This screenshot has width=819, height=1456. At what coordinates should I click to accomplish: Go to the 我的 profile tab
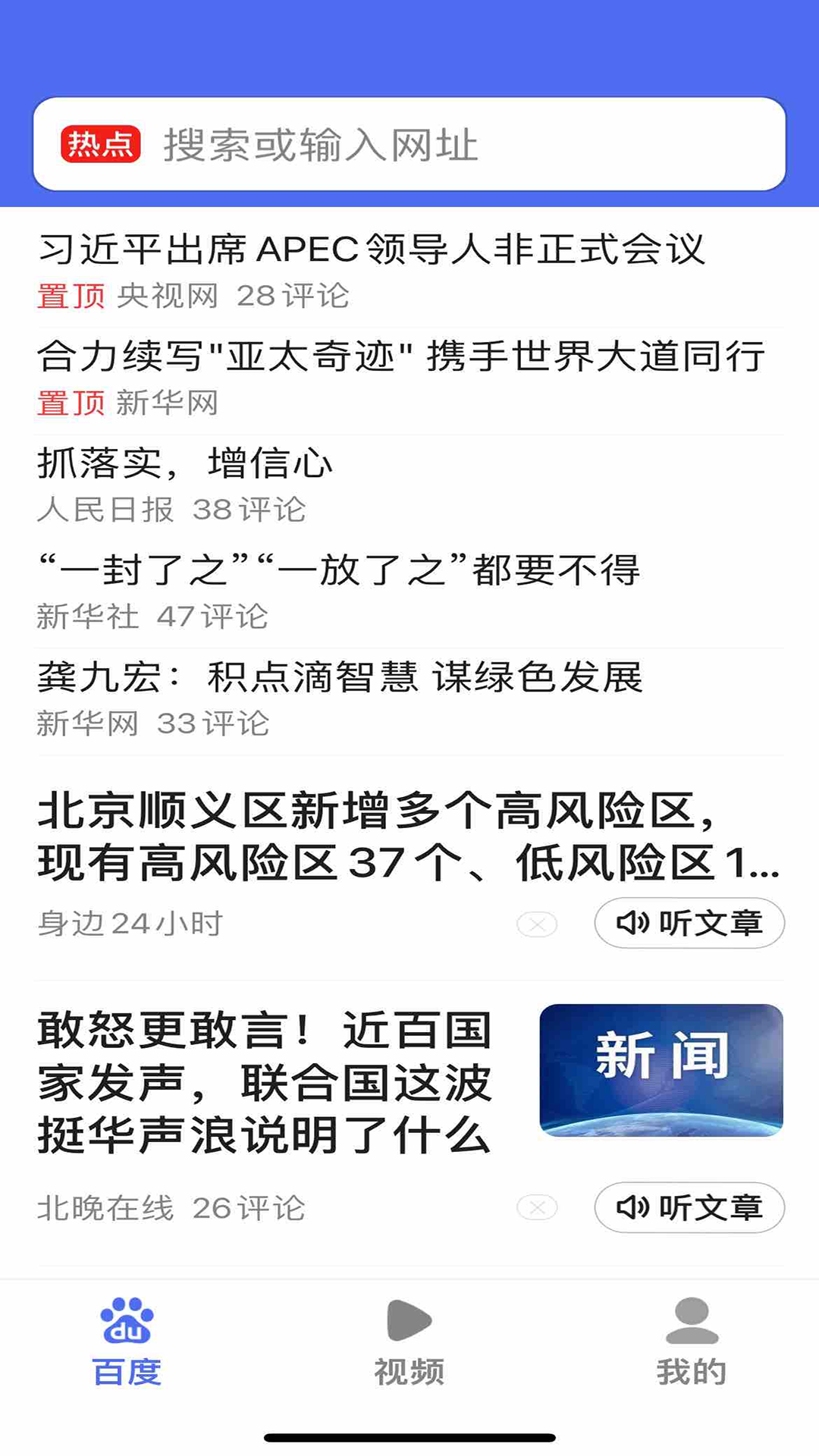pyautogui.click(x=691, y=1342)
